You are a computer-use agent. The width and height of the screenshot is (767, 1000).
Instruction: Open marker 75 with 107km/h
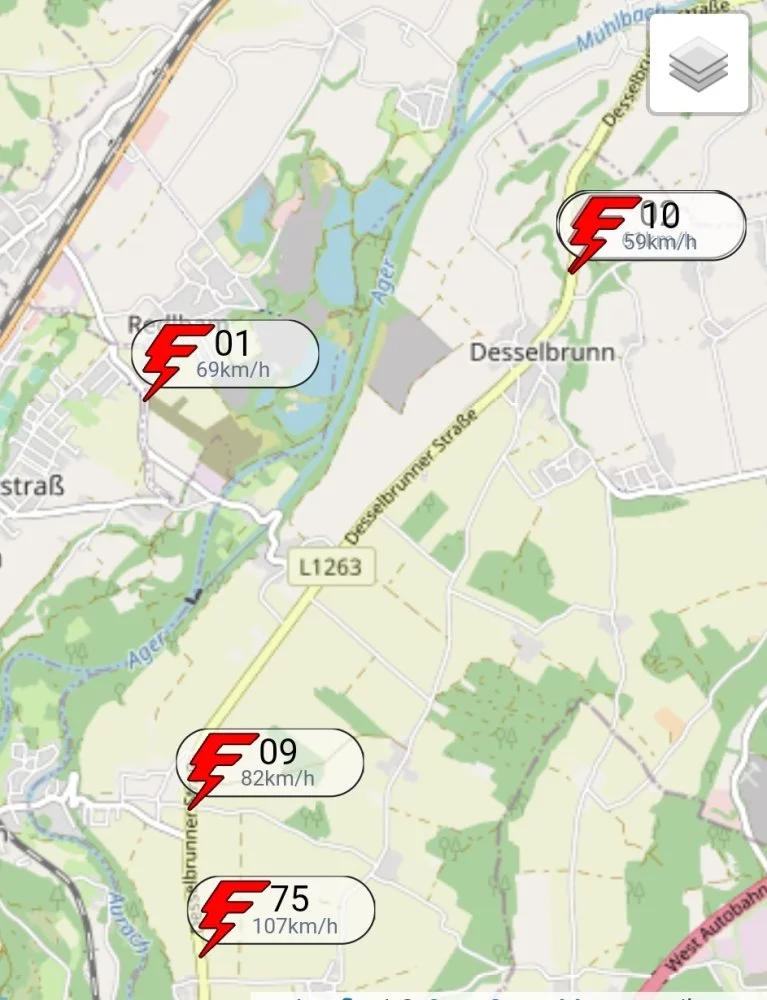(x=281, y=910)
